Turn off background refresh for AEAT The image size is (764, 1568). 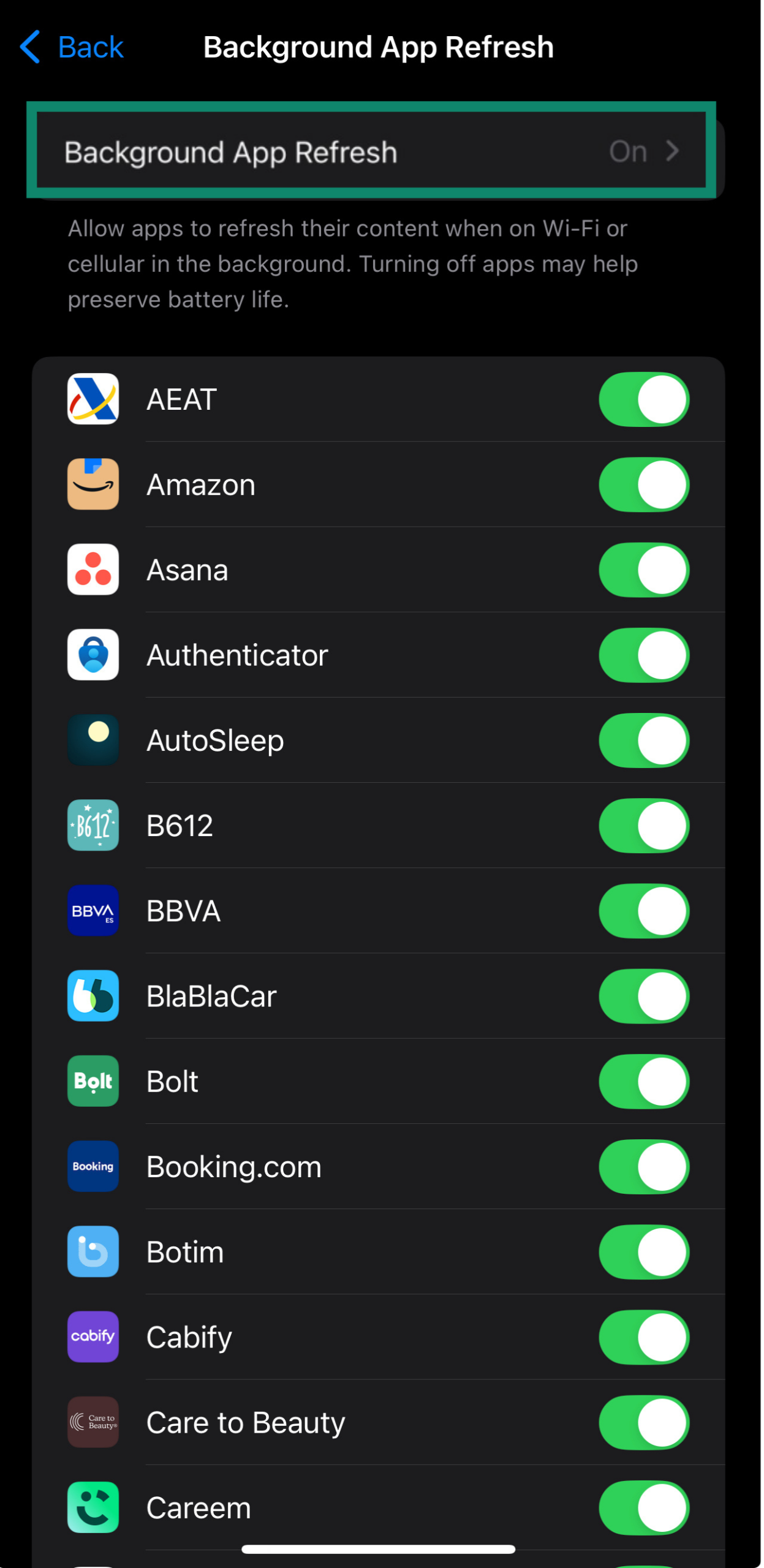tap(643, 399)
